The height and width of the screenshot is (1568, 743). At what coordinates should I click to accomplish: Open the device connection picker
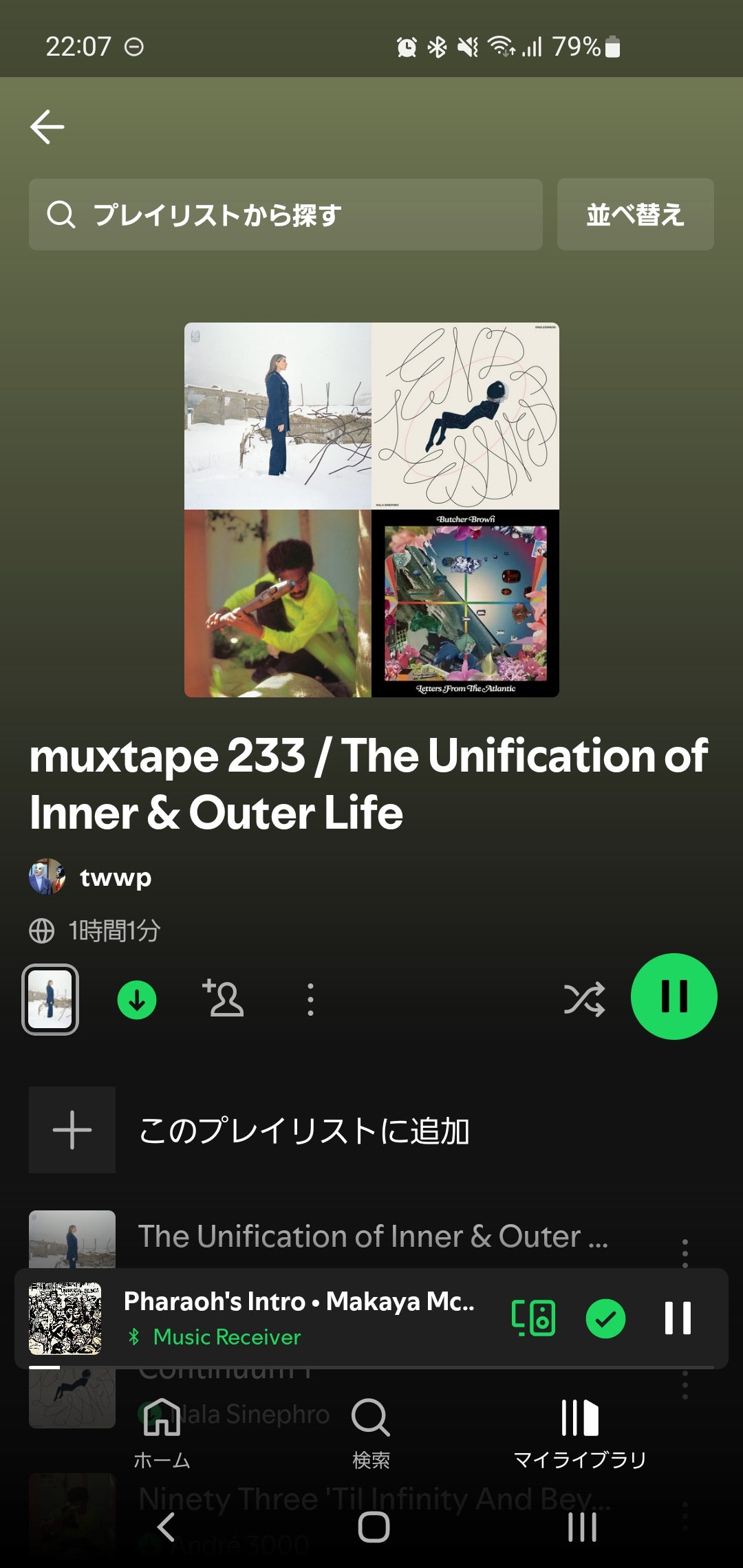coord(533,1318)
